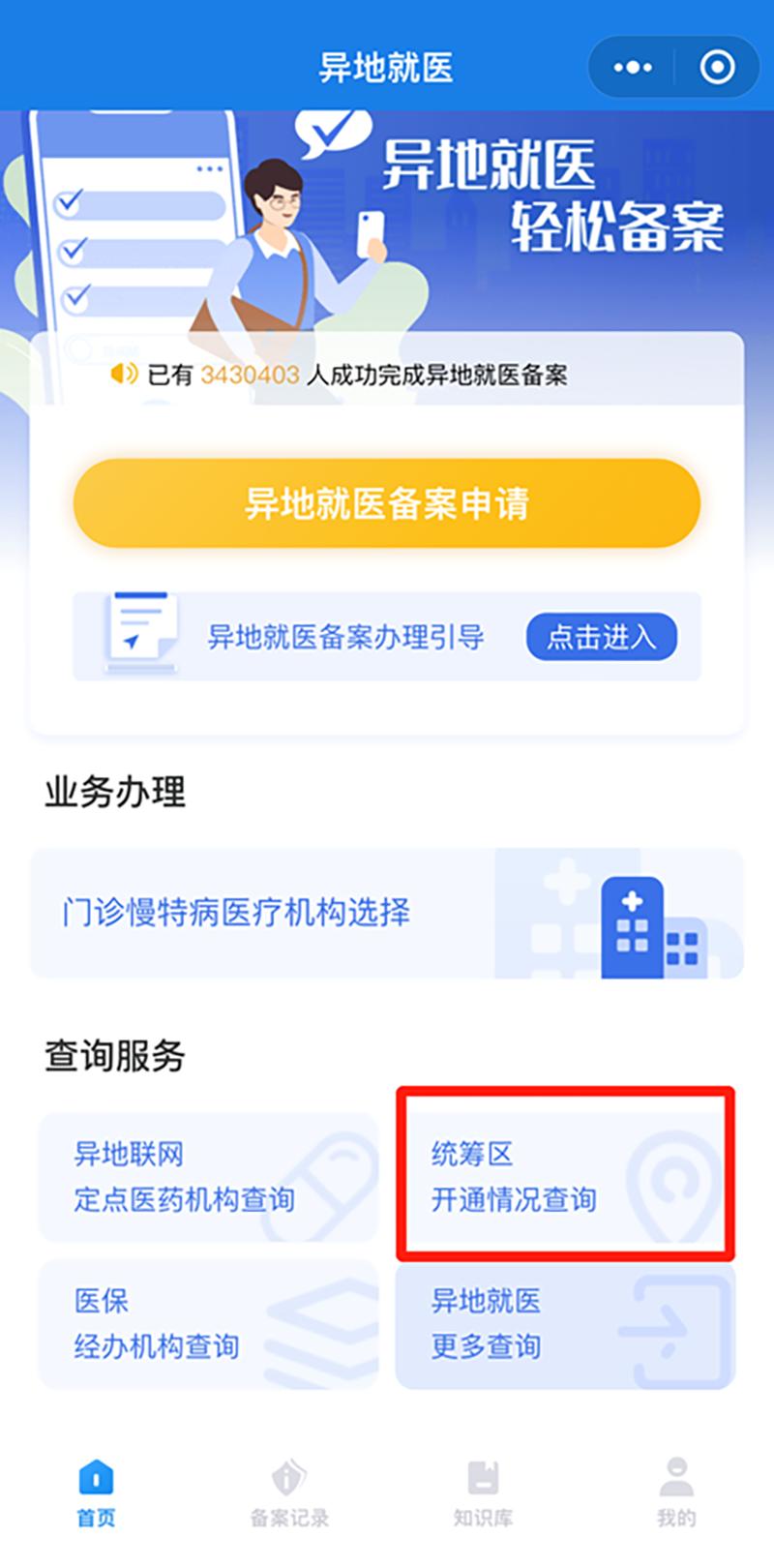Open 统筹区开通情况查询
This screenshot has width=774, height=1568.
click(x=565, y=1175)
